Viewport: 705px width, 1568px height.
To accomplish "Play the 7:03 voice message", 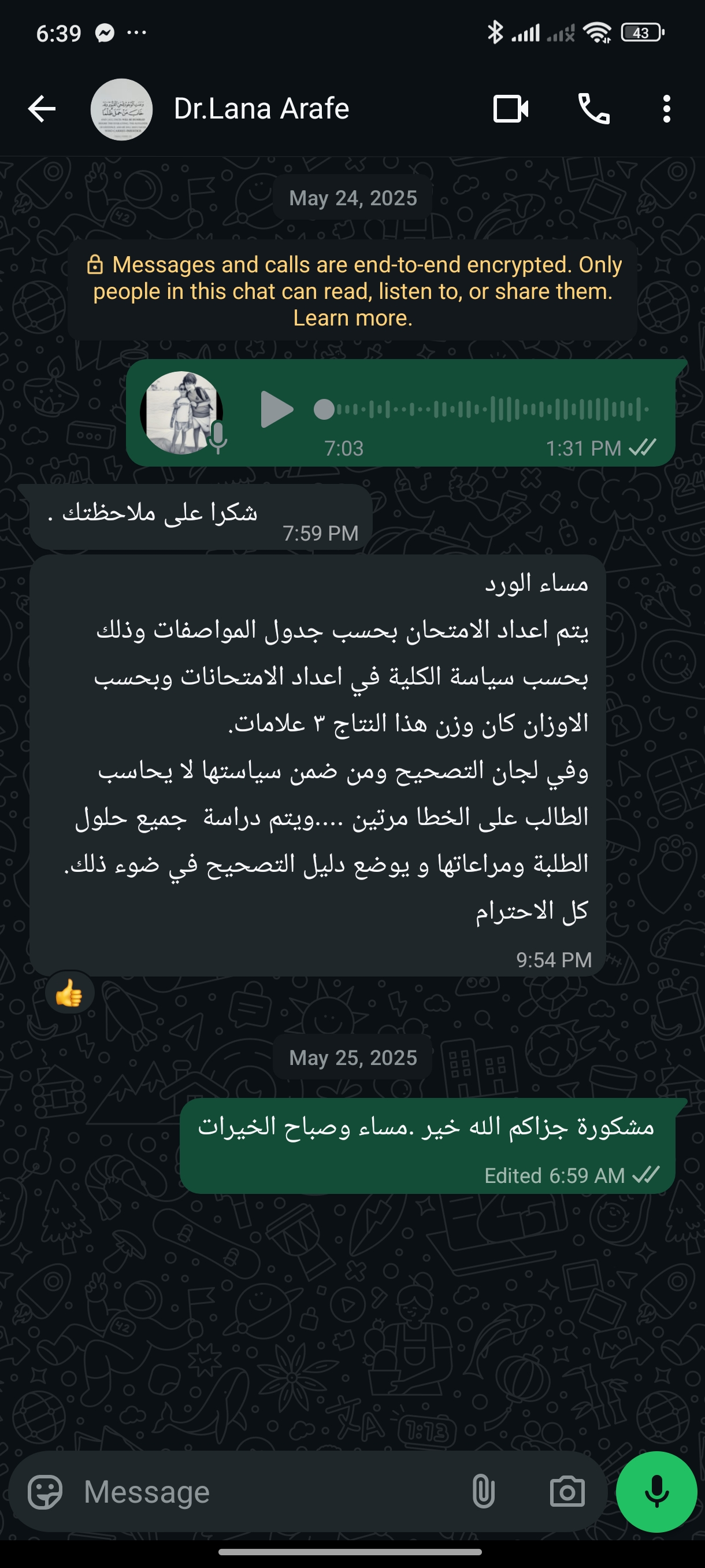I will (277, 410).
